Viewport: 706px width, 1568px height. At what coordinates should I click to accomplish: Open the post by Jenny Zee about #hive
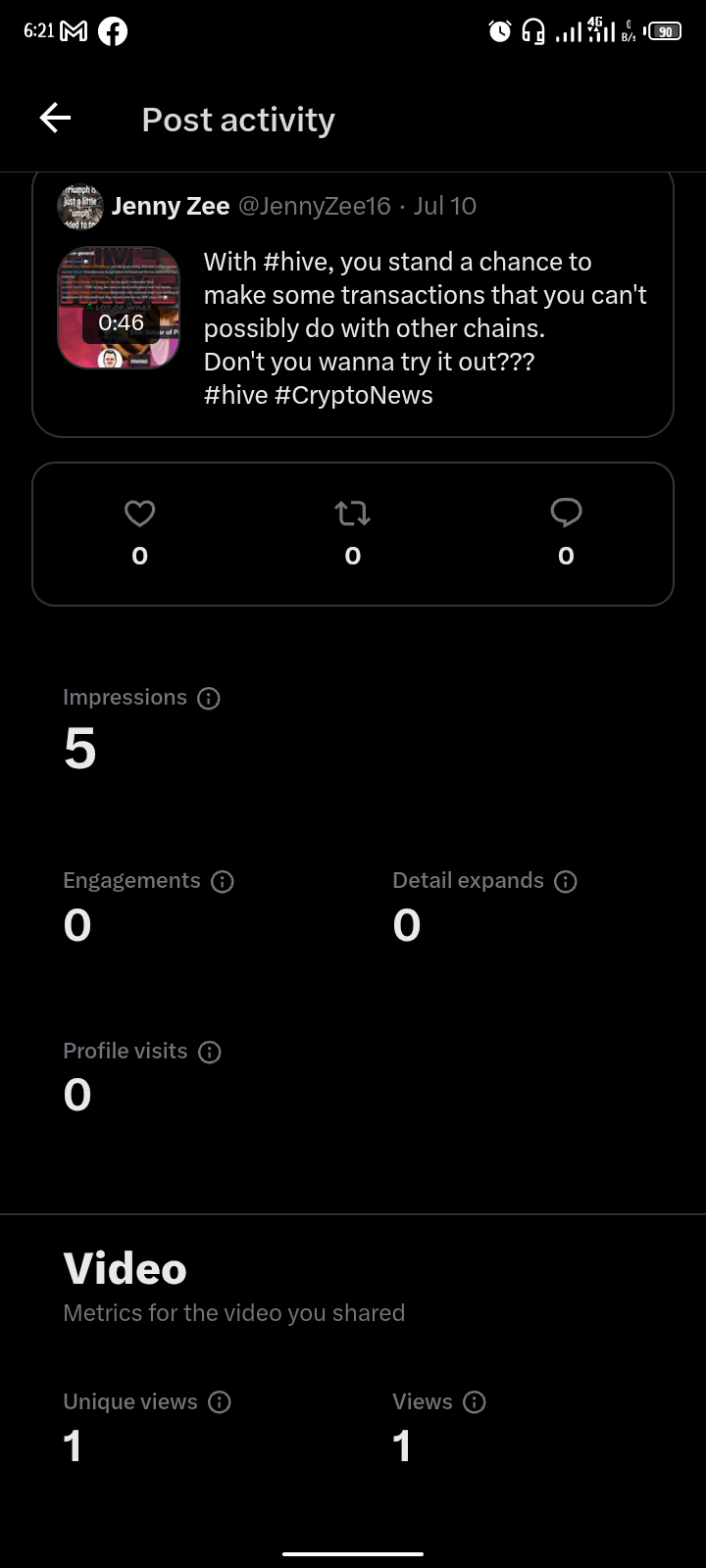(353, 304)
